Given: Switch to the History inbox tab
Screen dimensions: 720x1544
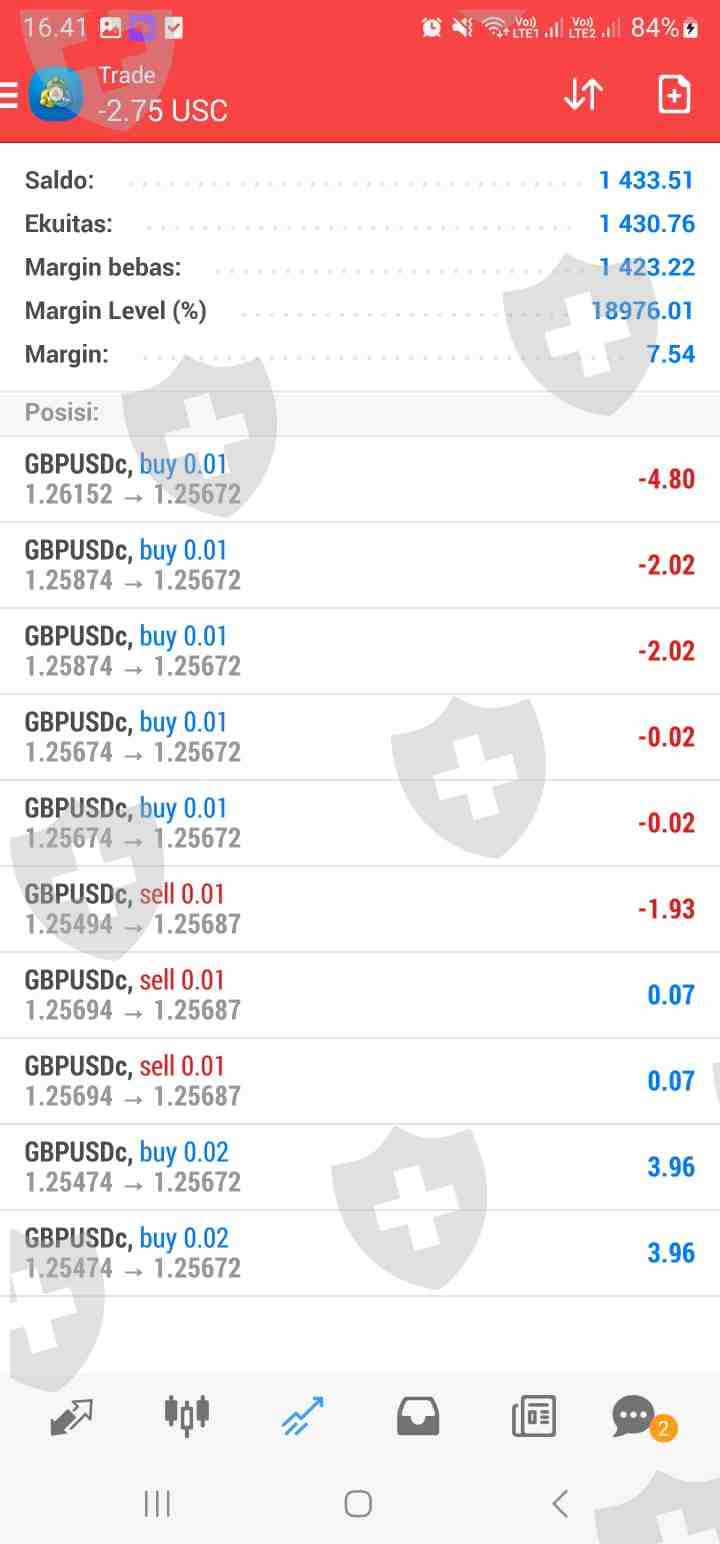Looking at the screenshot, I should coord(418,1416).
